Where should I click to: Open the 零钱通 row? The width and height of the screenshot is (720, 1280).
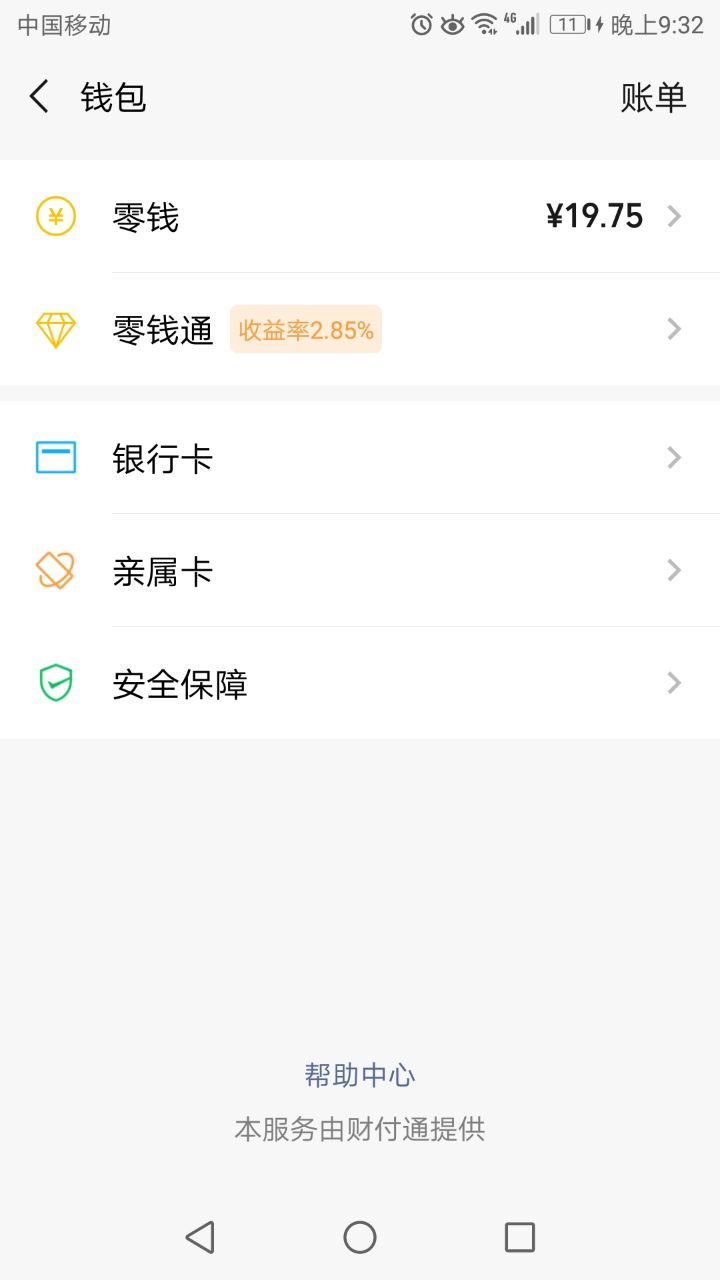(360, 329)
